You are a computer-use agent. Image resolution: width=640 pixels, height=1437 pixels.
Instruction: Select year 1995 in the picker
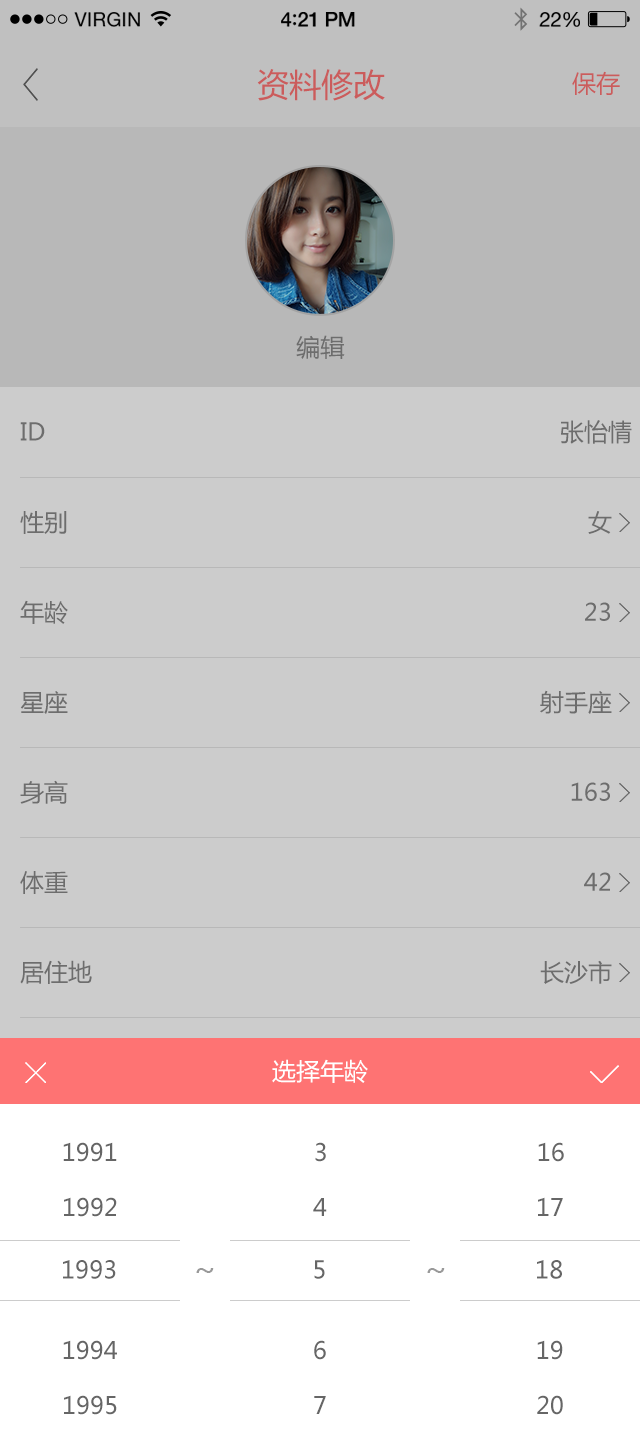(90, 1405)
